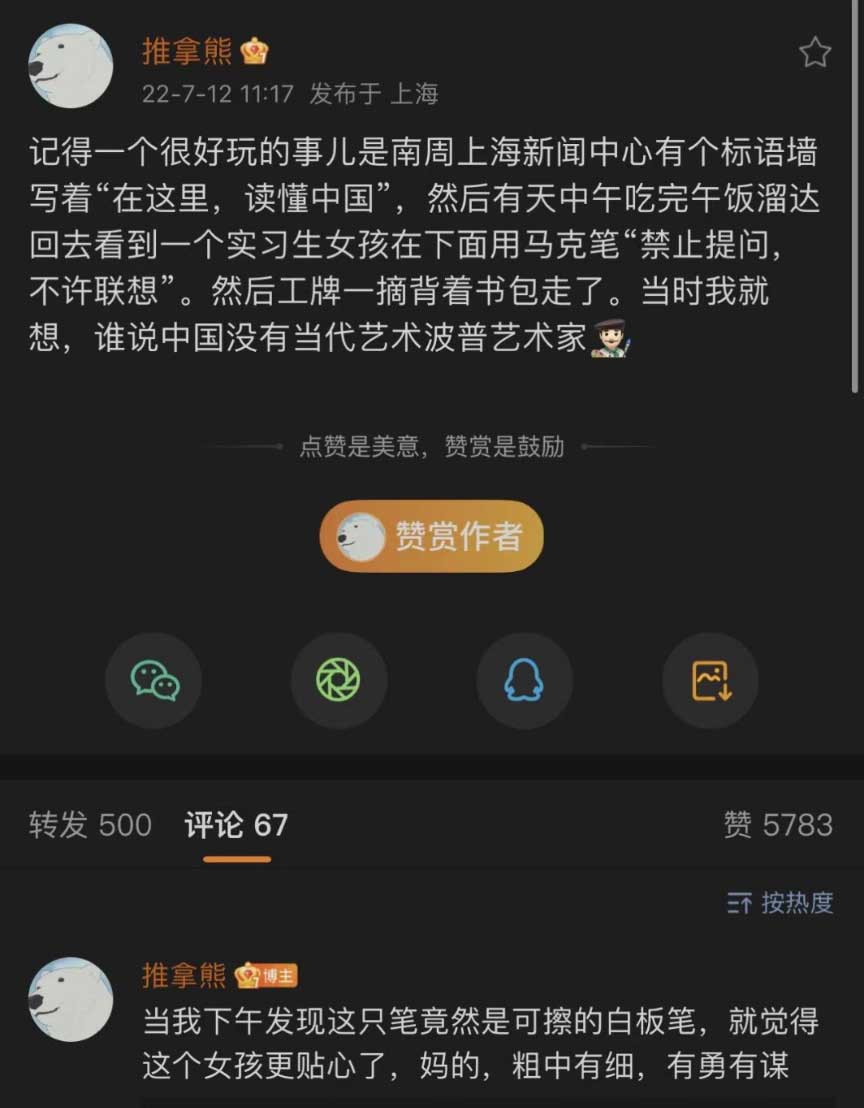This screenshot has height=1108, width=864.
Task: Open 推拿熊's profile avatar on the post
Action: tap(70, 66)
